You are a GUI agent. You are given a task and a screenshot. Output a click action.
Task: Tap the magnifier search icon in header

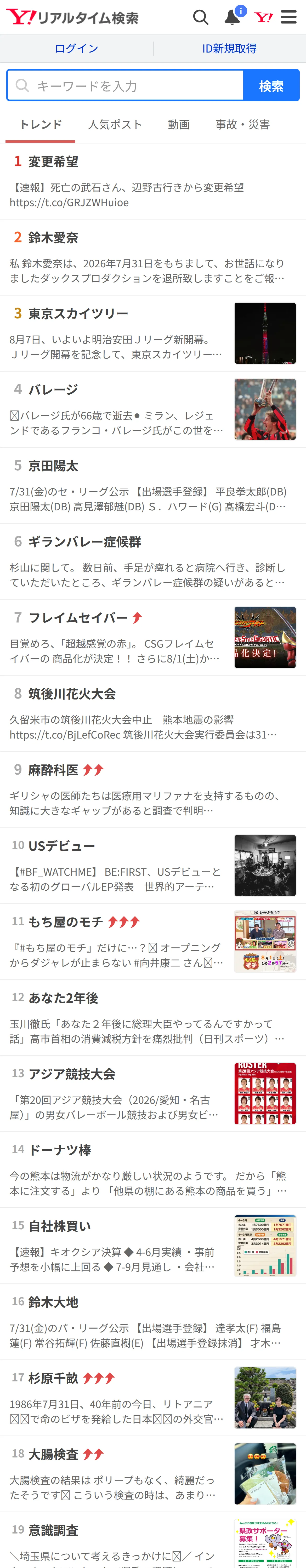(x=201, y=17)
